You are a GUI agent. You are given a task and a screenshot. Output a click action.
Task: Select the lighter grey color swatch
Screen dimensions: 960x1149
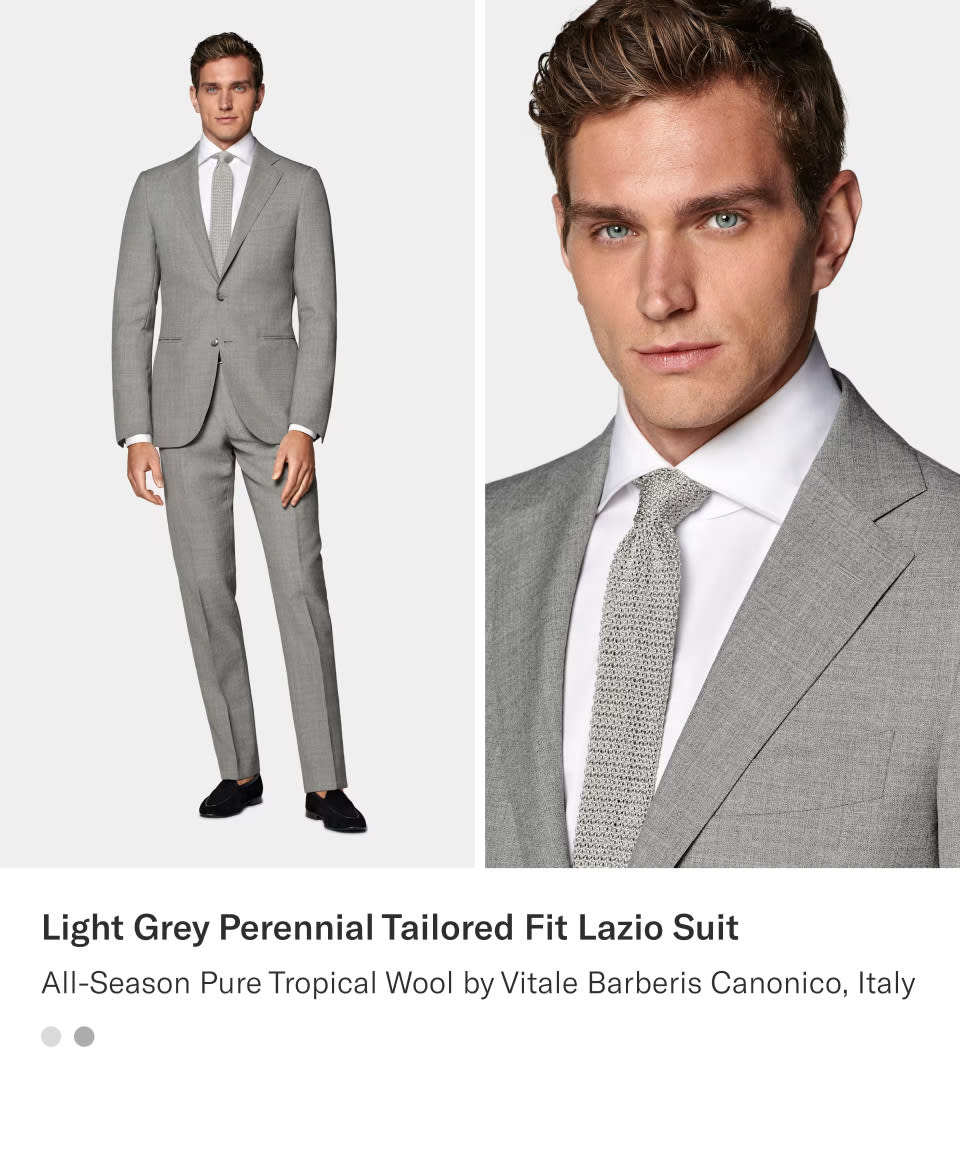[51, 1037]
